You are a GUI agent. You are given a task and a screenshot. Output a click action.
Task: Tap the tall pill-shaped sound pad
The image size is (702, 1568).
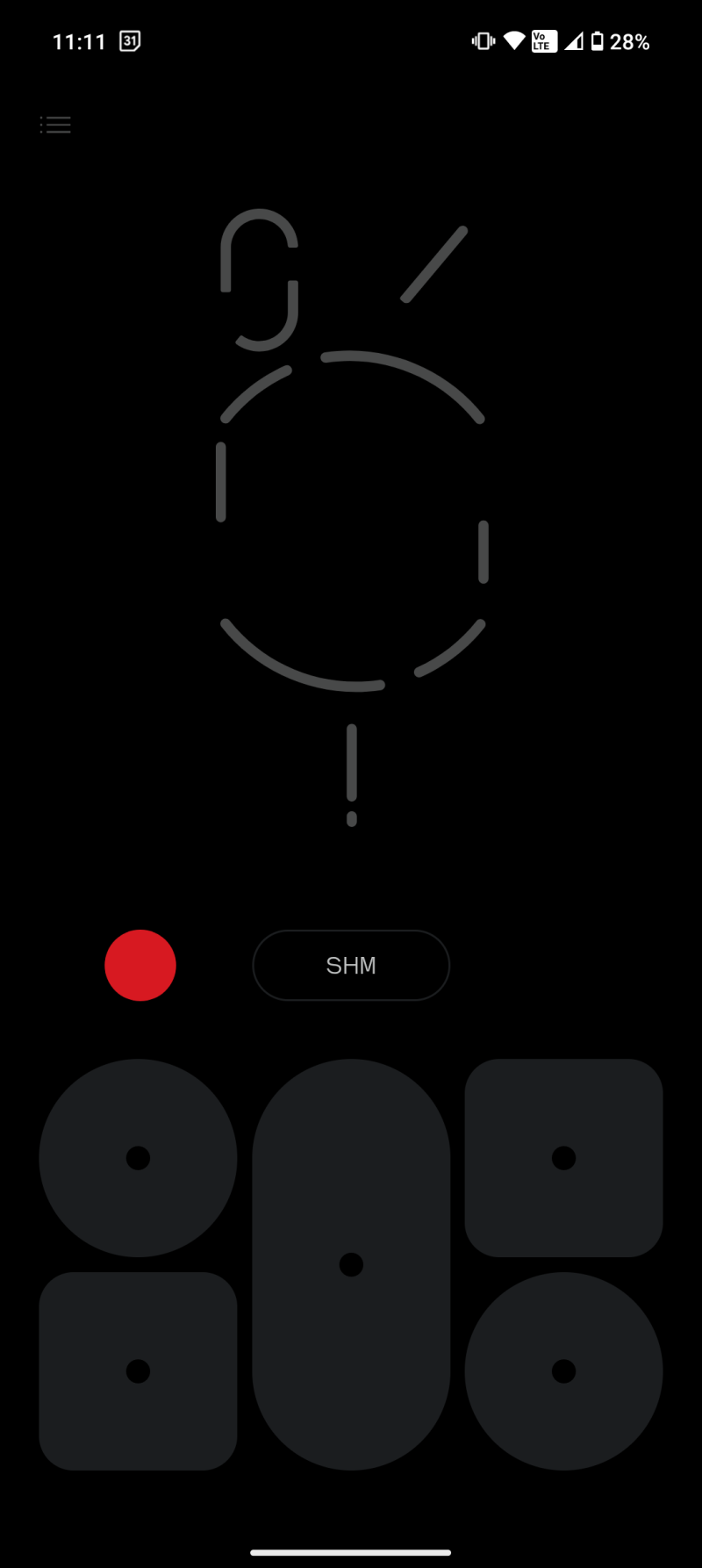351,1264
